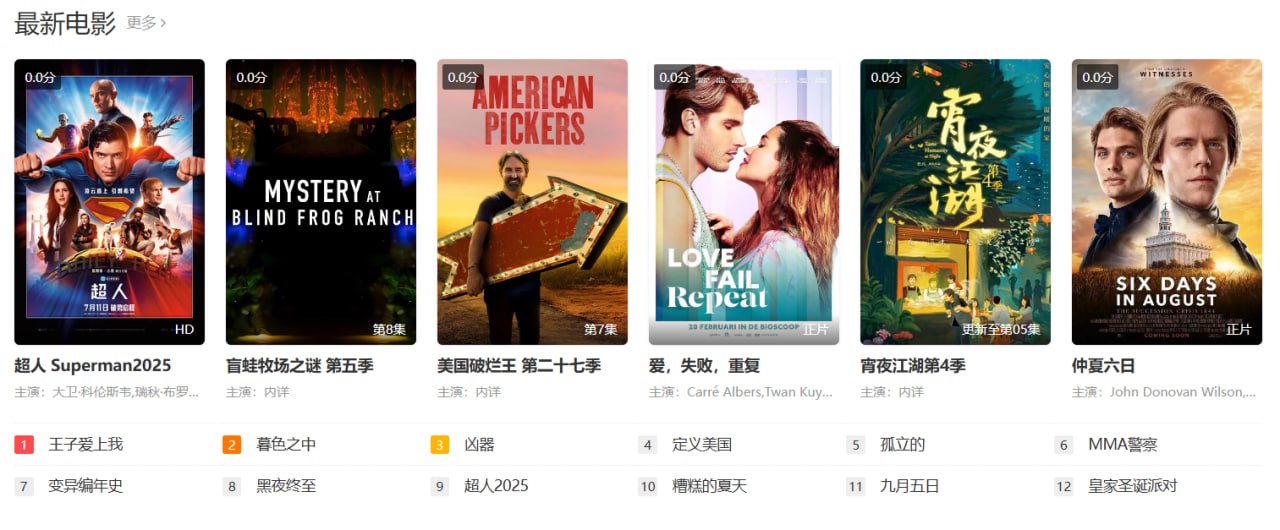Select the 美国破烂王 第二十七季 card
The width and height of the screenshot is (1280, 530).
point(532,202)
